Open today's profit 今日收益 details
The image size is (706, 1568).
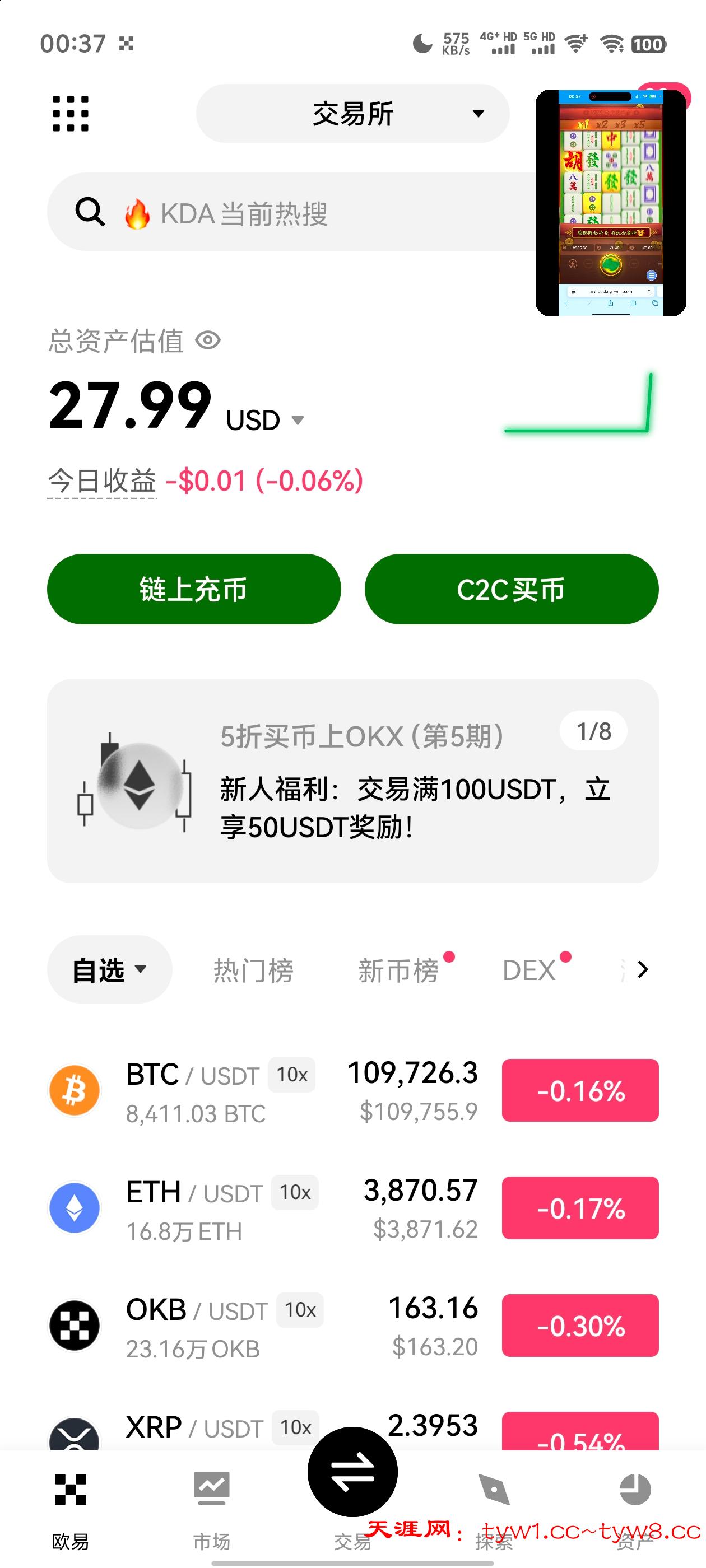click(102, 481)
